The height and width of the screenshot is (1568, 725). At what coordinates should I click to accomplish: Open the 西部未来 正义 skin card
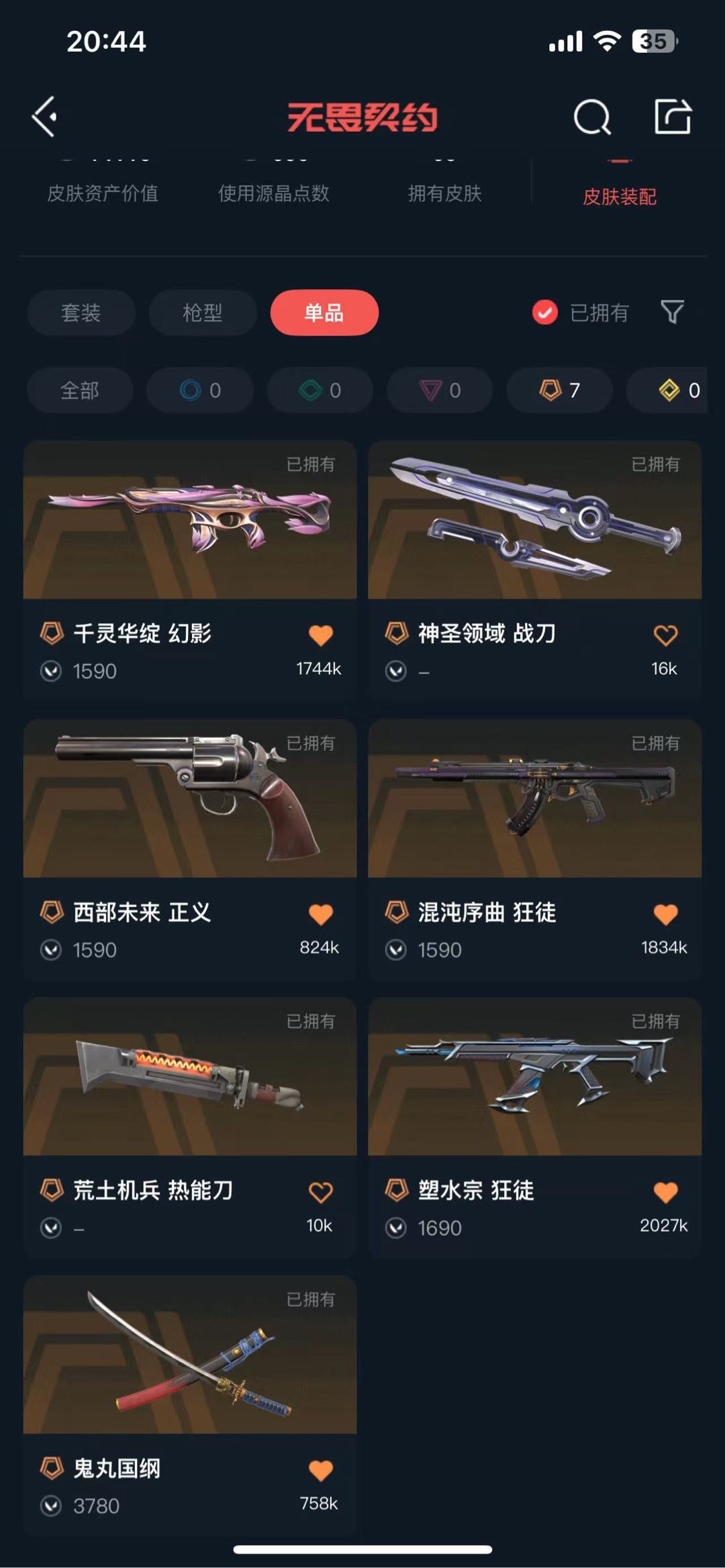(x=190, y=849)
